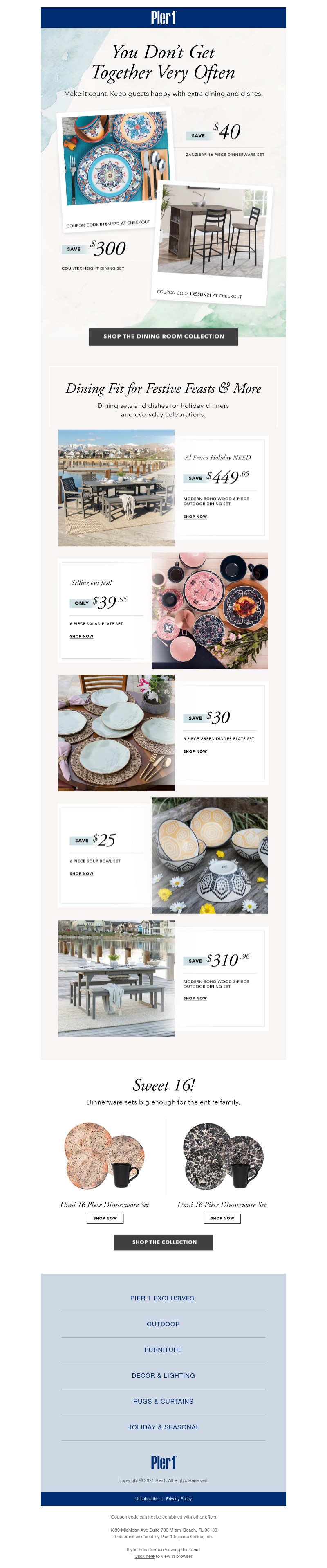Click here to view in browser

coord(144,1556)
